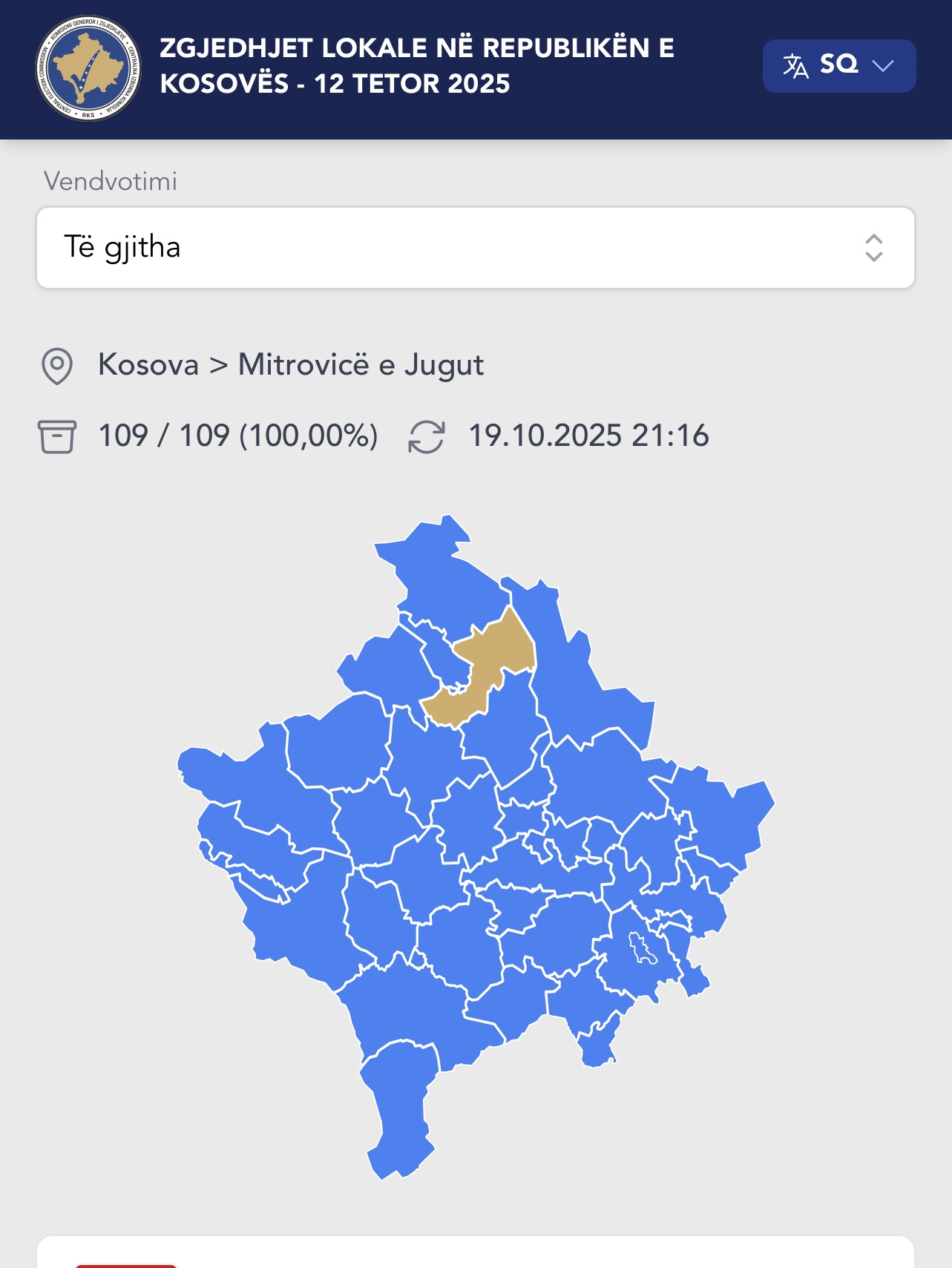Tap the Kosova breadcrumb link

pos(148,365)
